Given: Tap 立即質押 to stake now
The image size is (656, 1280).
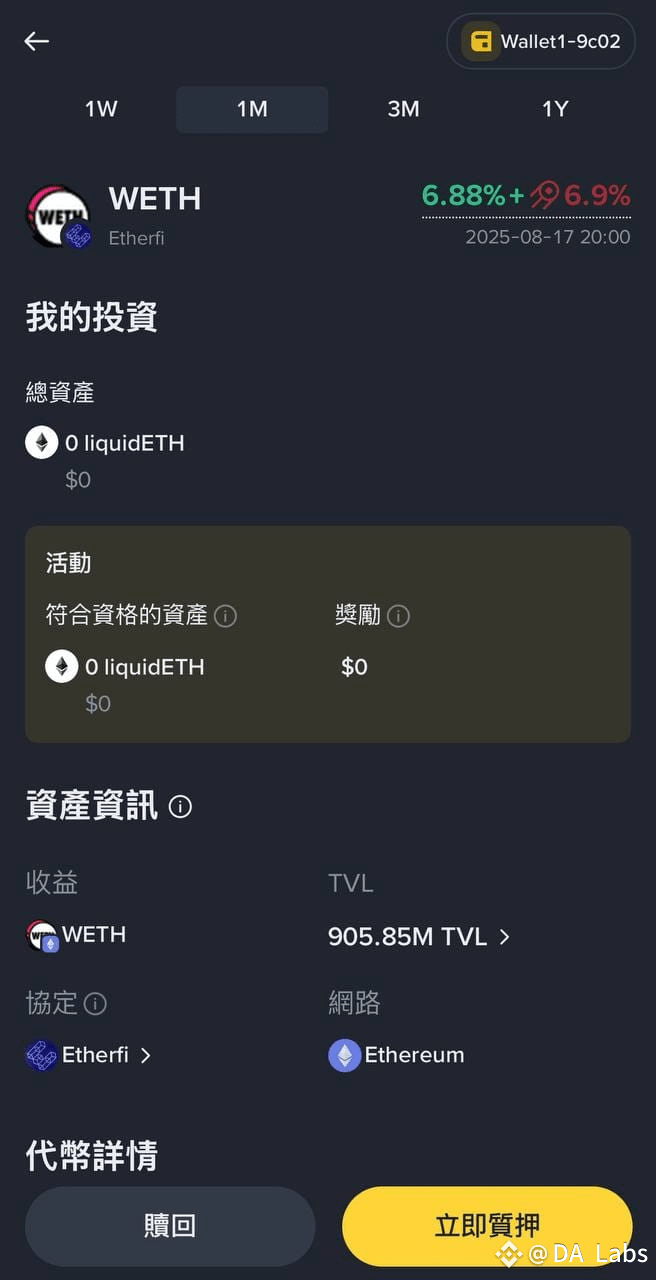Looking at the screenshot, I should (x=487, y=1226).
